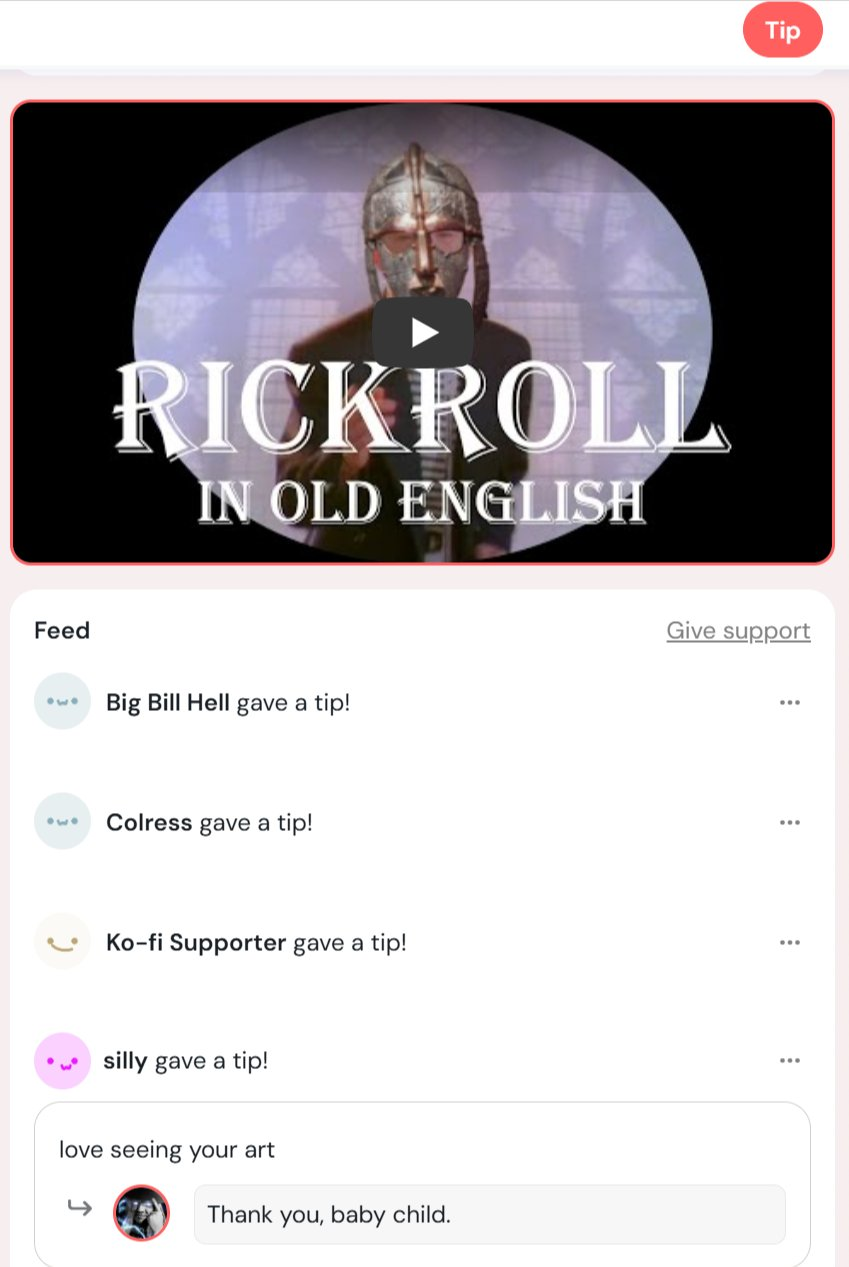Viewport: 849px width, 1267px height.
Task: Open the Give support link
Action: (738, 631)
